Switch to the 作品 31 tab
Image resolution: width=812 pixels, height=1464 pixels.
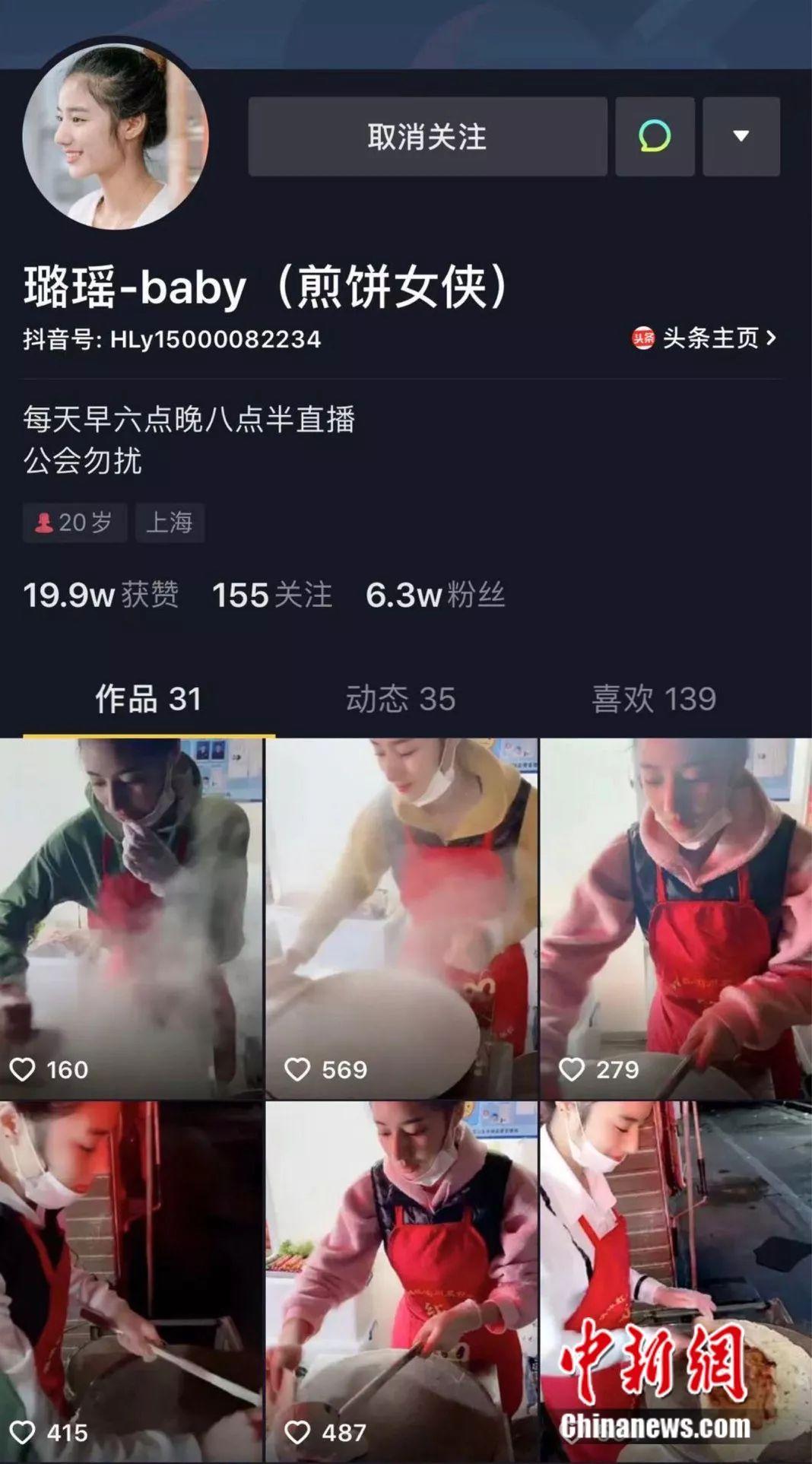click(148, 698)
